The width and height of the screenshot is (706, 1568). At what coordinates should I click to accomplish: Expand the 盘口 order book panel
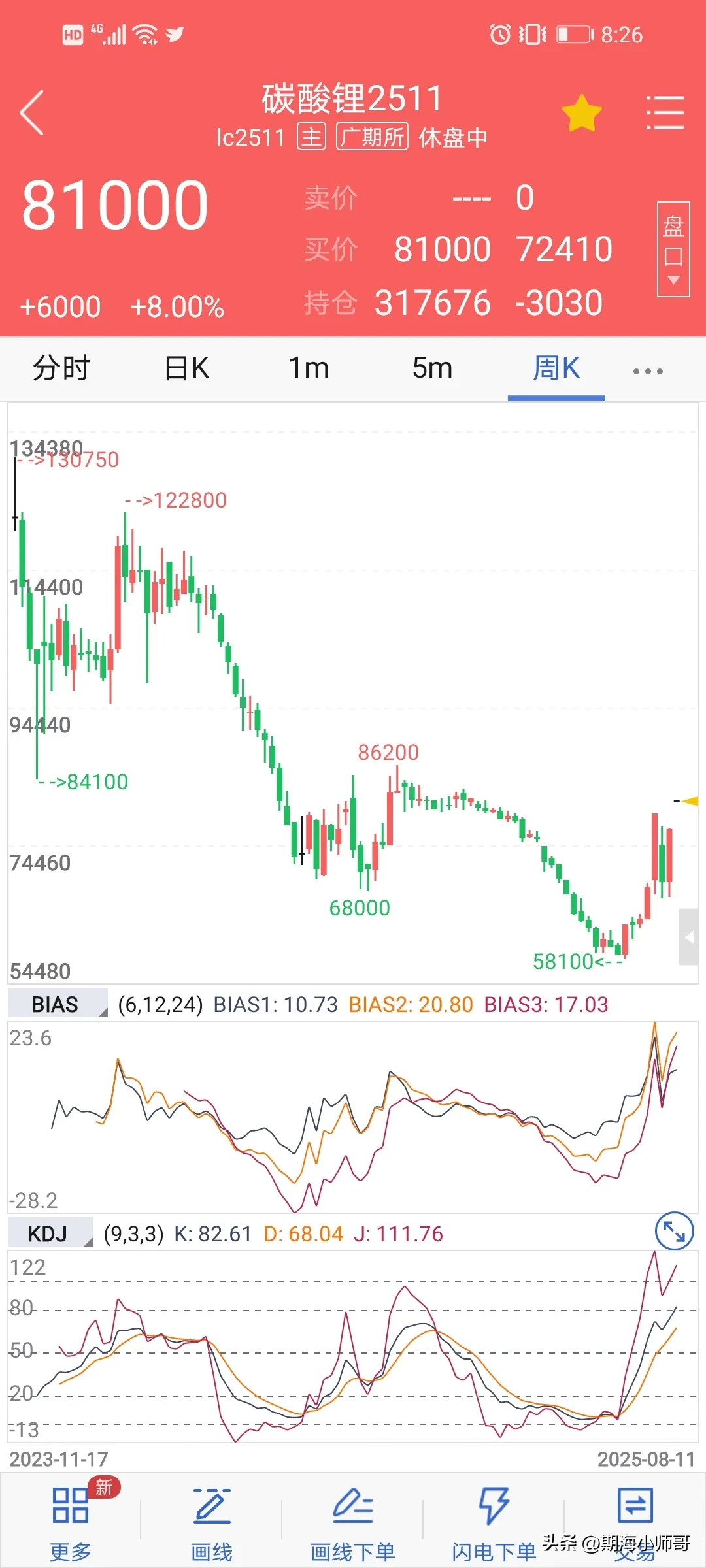[x=673, y=249]
